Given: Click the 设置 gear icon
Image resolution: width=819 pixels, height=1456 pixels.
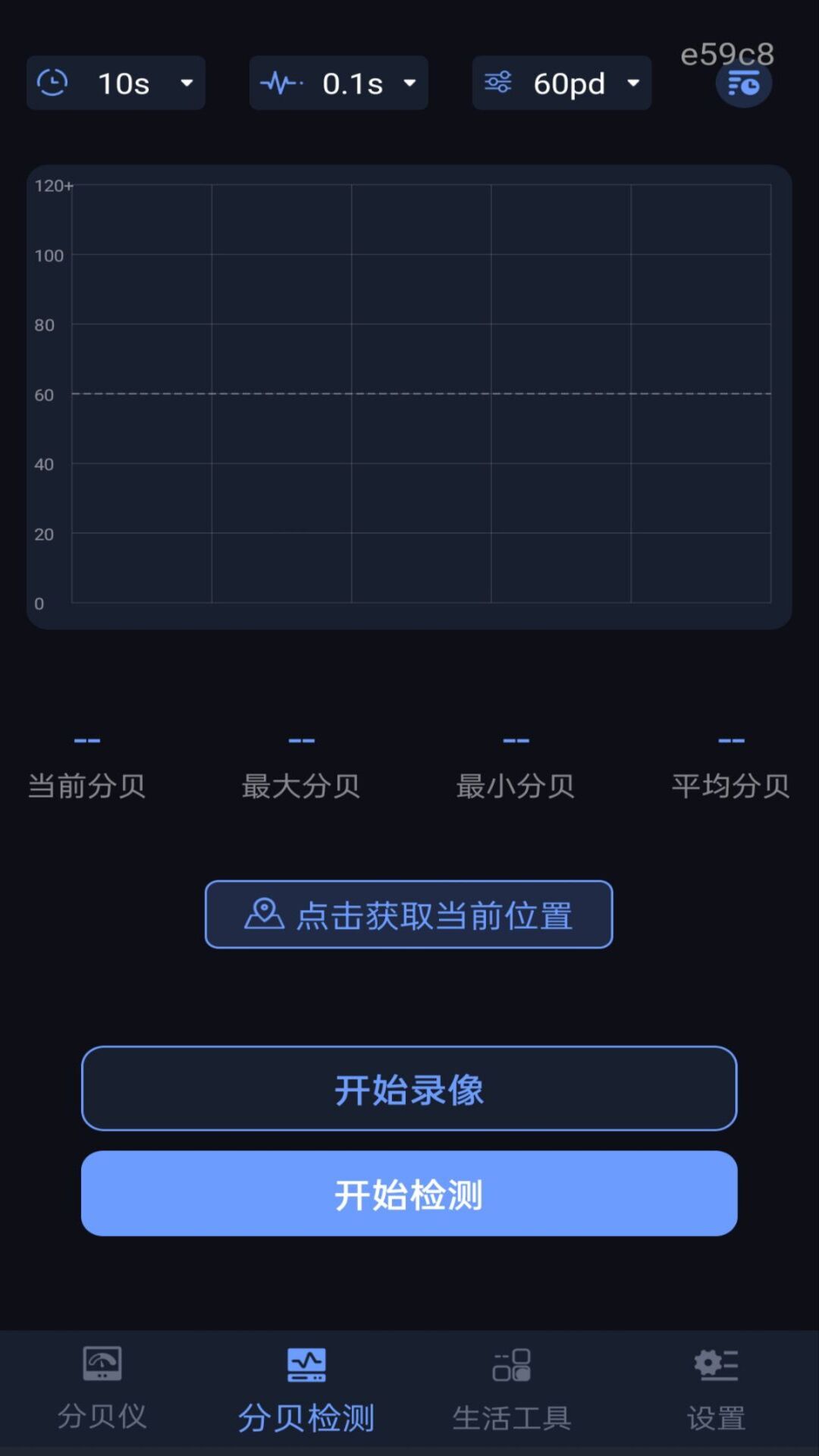Looking at the screenshot, I should click(x=714, y=1362).
